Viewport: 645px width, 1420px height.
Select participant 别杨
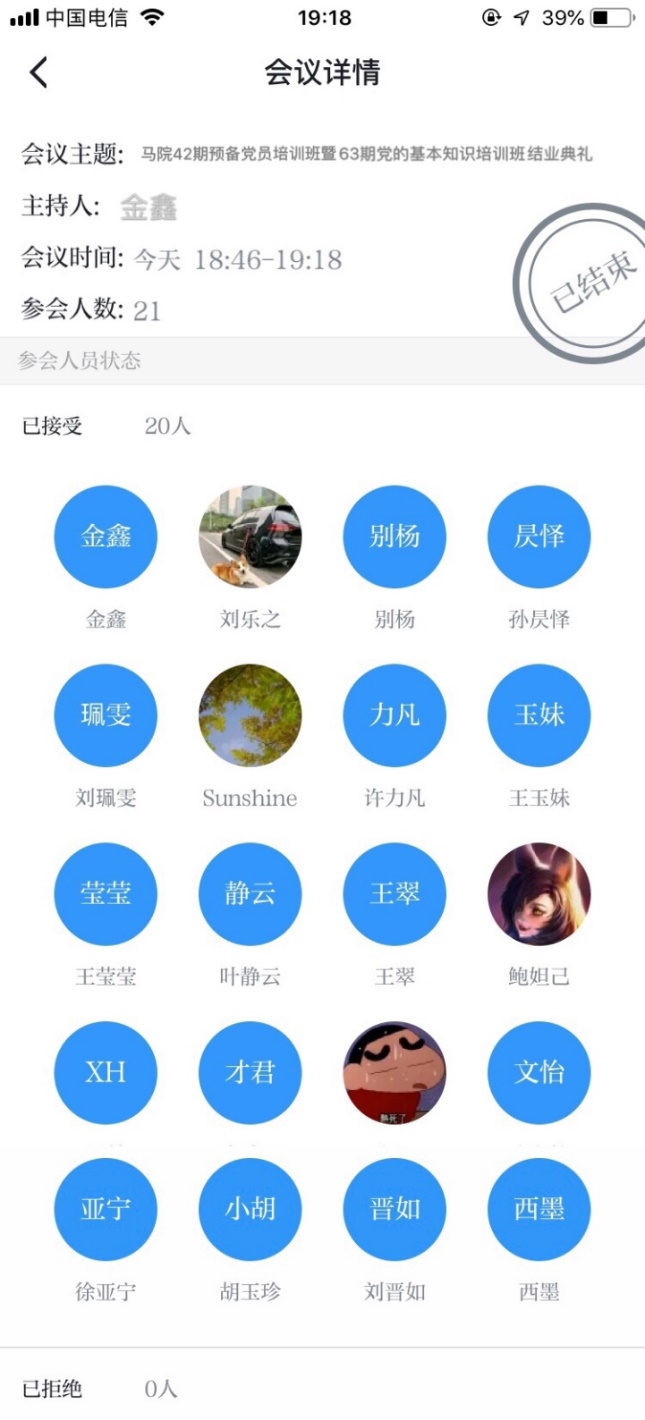pyautogui.click(x=394, y=537)
